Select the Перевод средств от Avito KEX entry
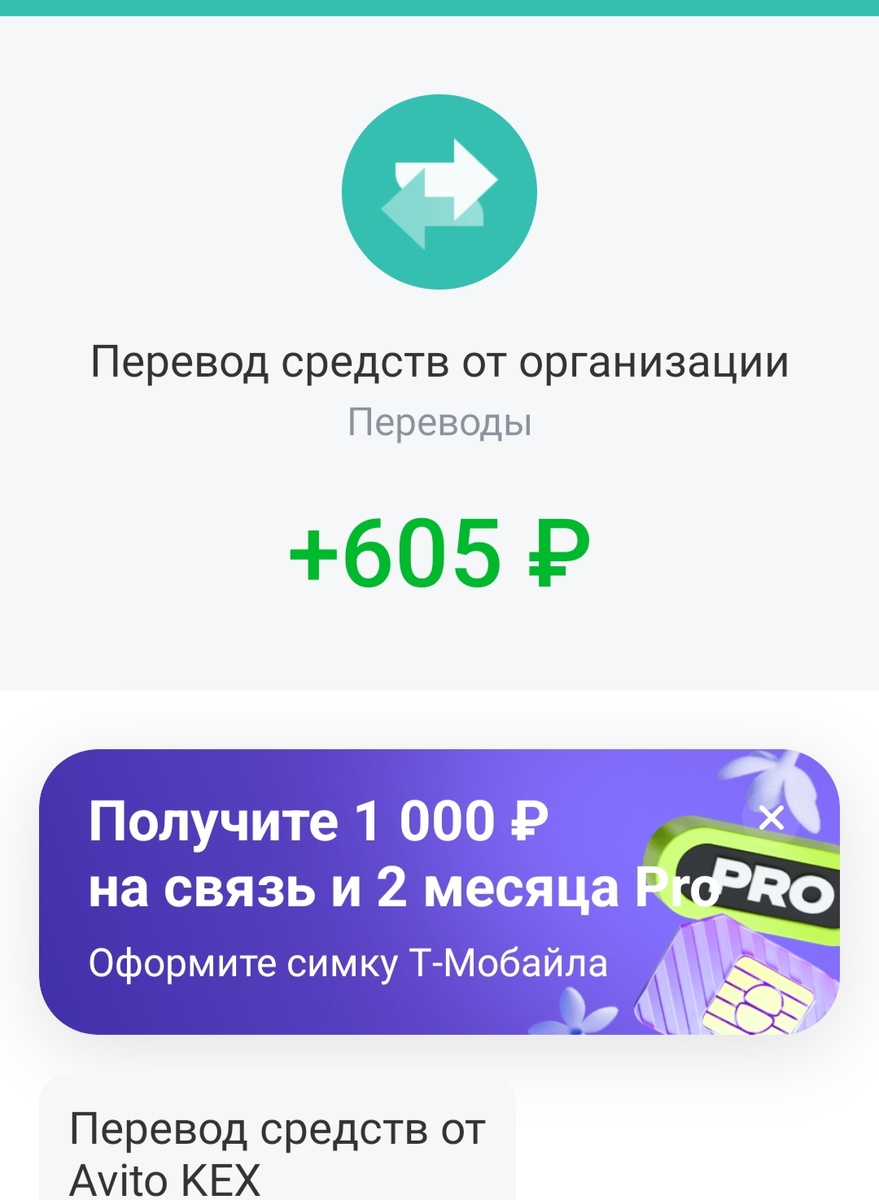Screen dimensions: 879x1200 [x=275, y=1150]
